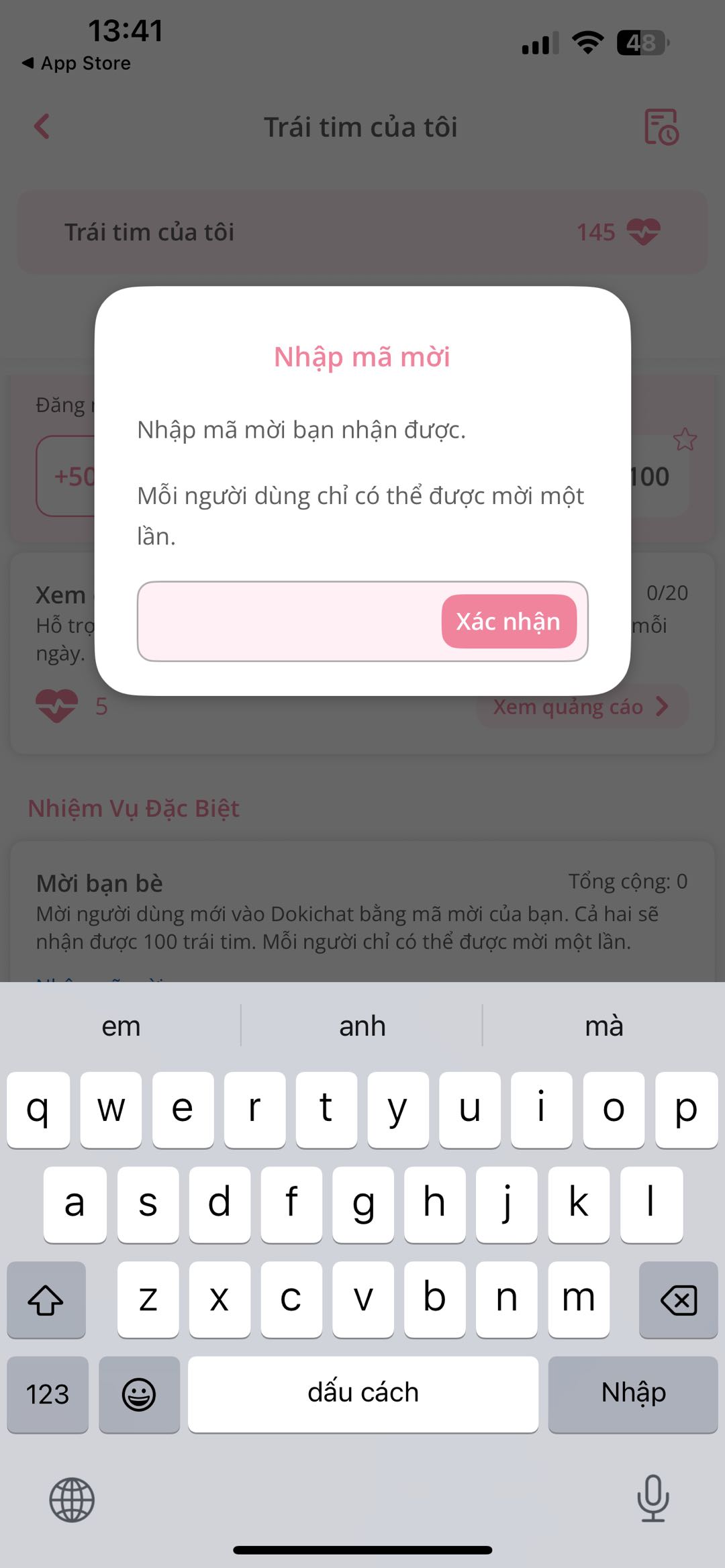
Task: Select the keyboard suggestion "em"
Action: pyautogui.click(x=121, y=1026)
